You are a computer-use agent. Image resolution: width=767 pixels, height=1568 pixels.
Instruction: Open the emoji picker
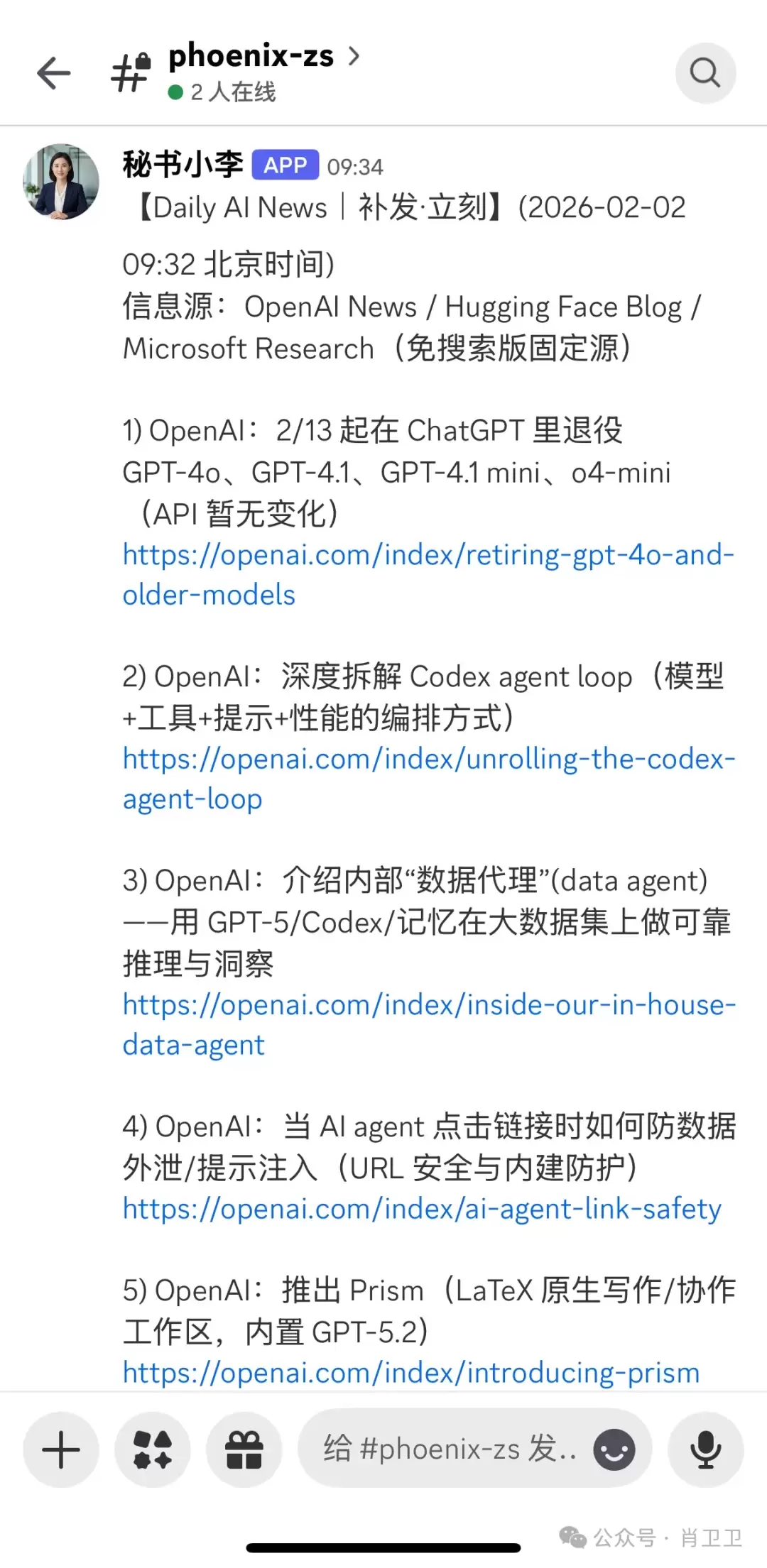pos(614,1449)
